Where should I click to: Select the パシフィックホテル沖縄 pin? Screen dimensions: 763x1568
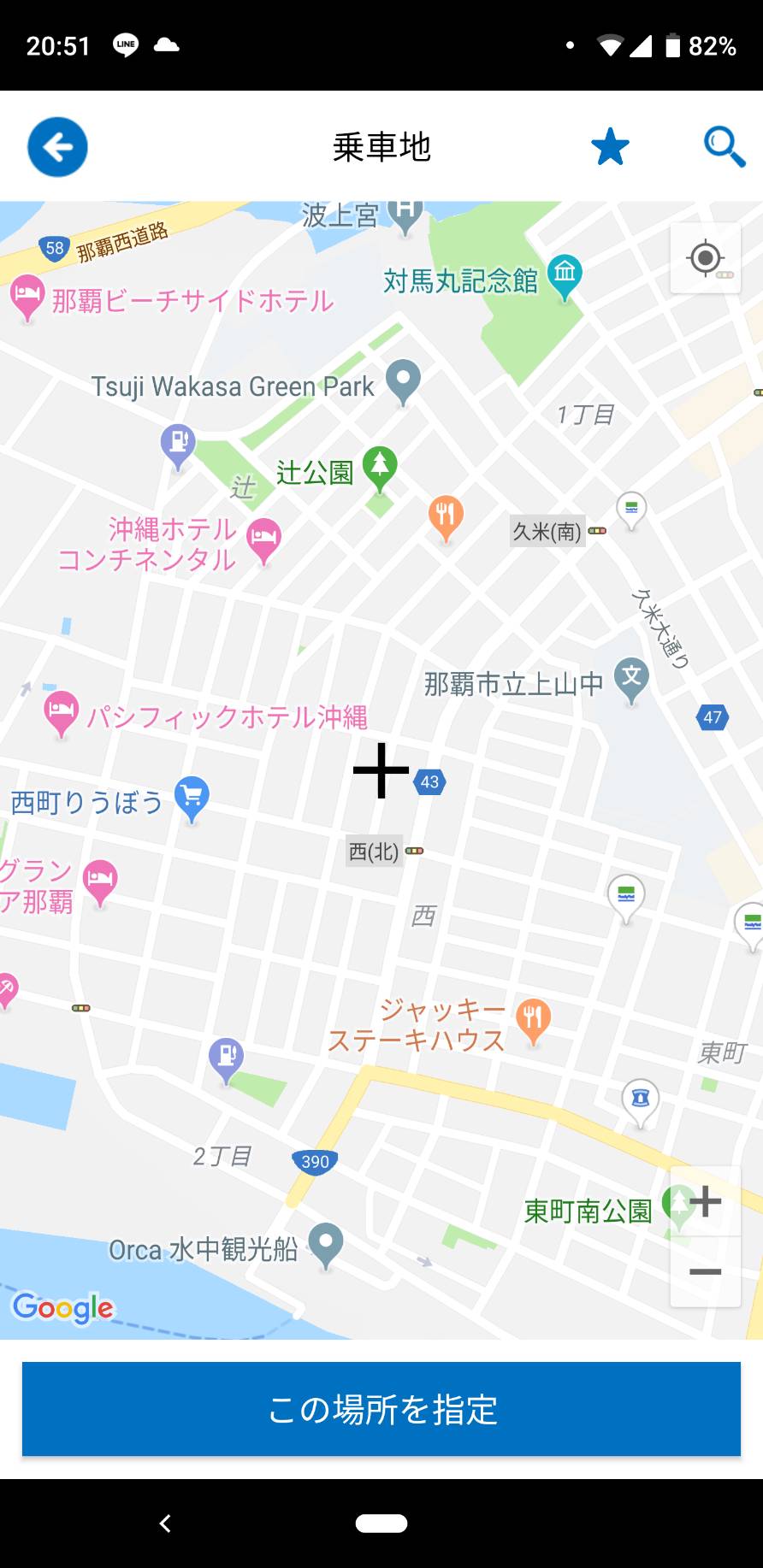click(61, 714)
